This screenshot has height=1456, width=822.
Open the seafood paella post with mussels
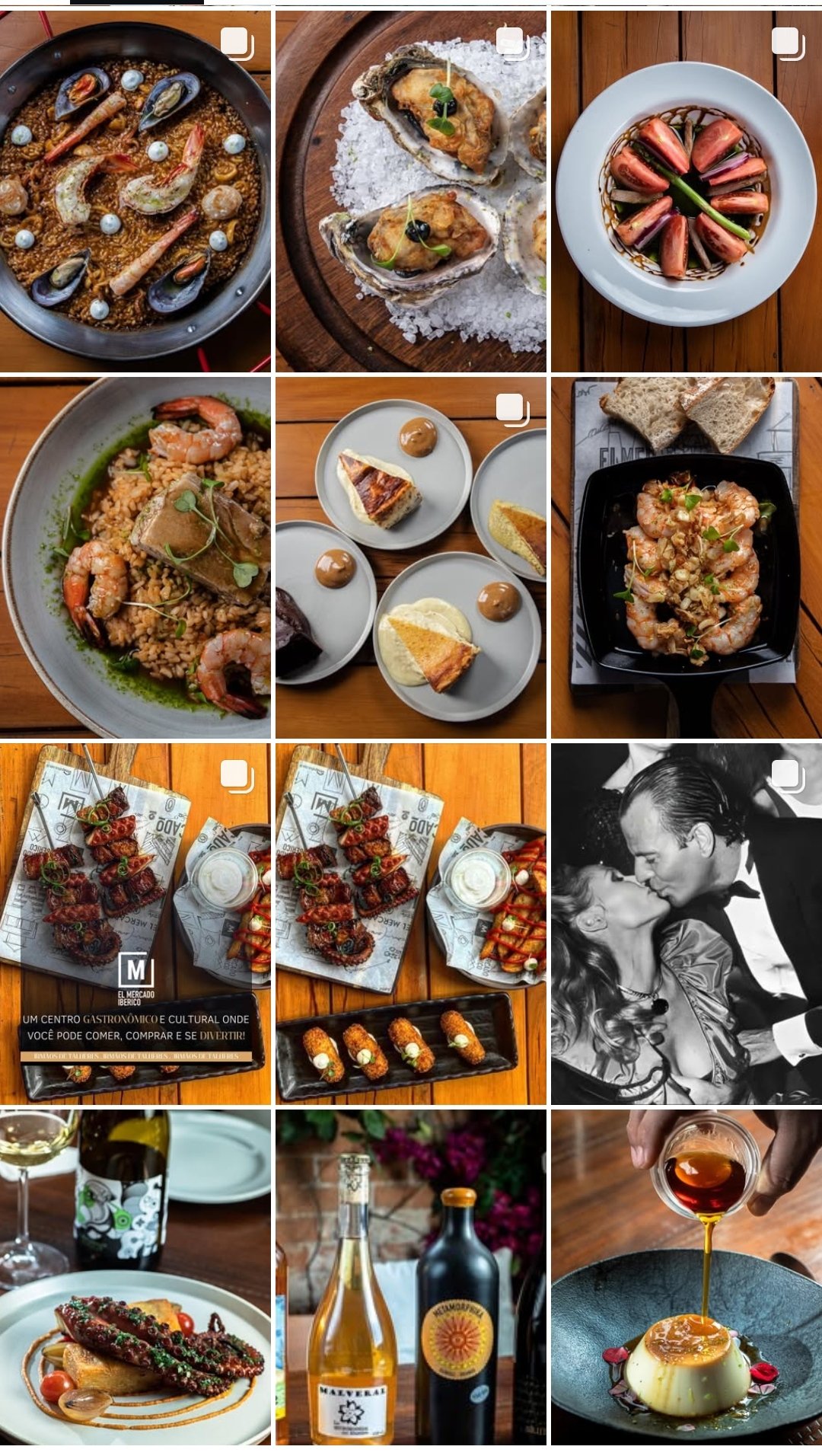135,190
